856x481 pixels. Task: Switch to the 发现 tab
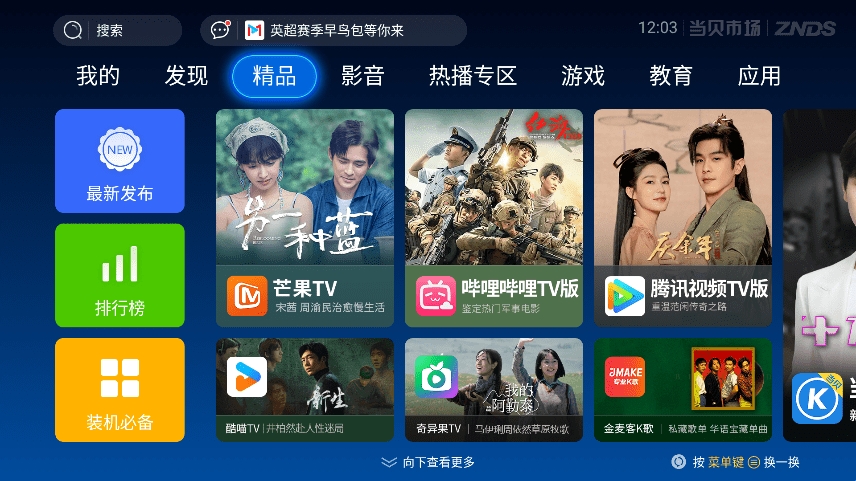186,76
